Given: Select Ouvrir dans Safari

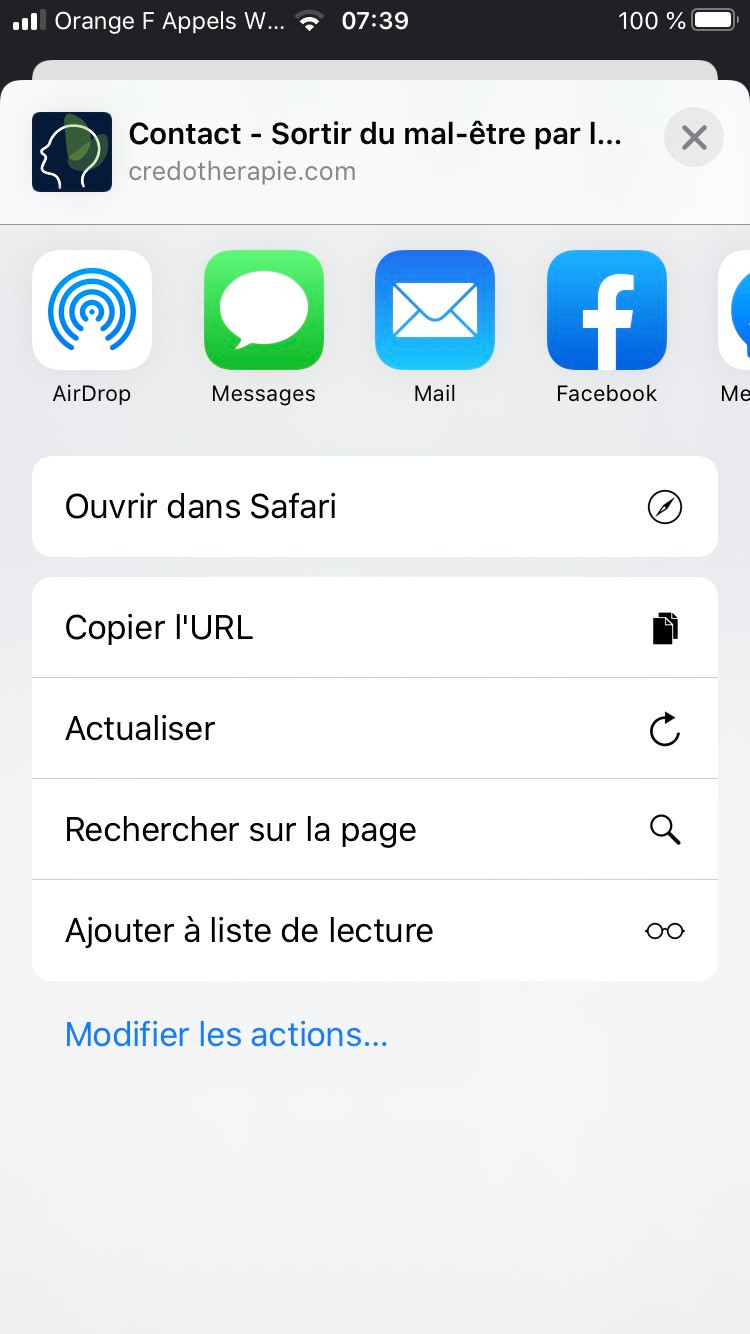Looking at the screenshot, I should (375, 507).
